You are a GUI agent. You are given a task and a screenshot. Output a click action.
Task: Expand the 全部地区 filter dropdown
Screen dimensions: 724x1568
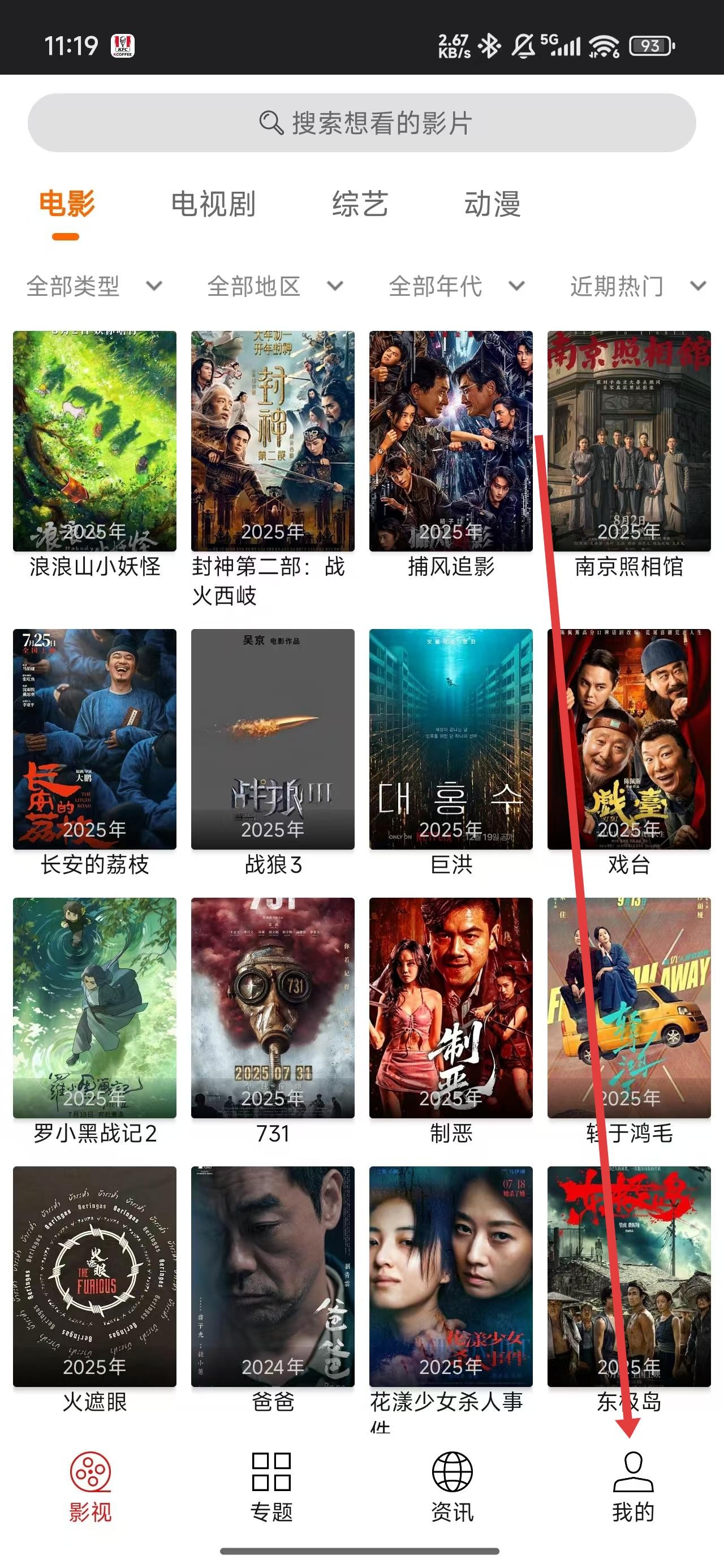275,286
